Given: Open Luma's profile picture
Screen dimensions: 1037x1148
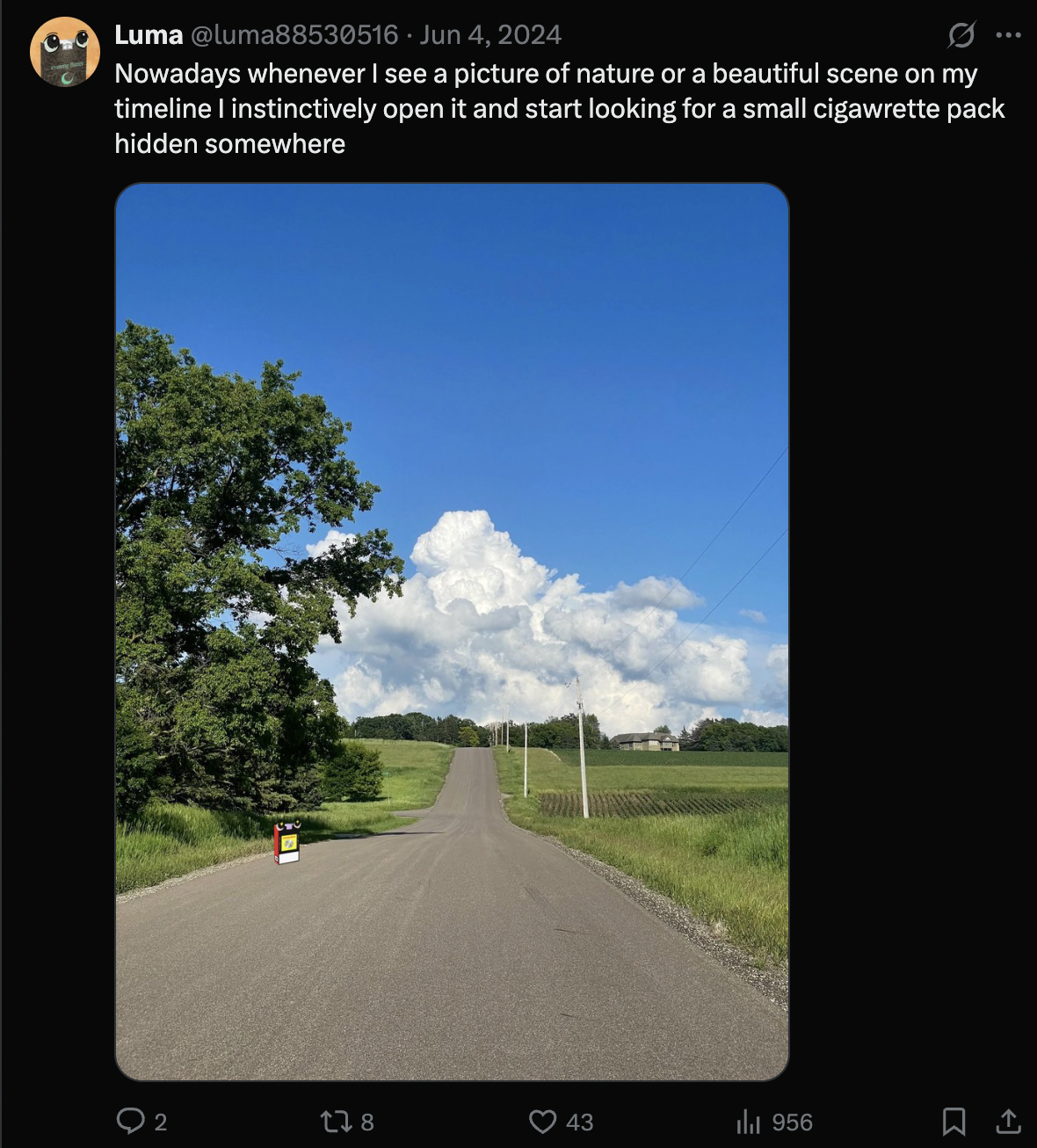Looking at the screenshot, I should [65, 52].
